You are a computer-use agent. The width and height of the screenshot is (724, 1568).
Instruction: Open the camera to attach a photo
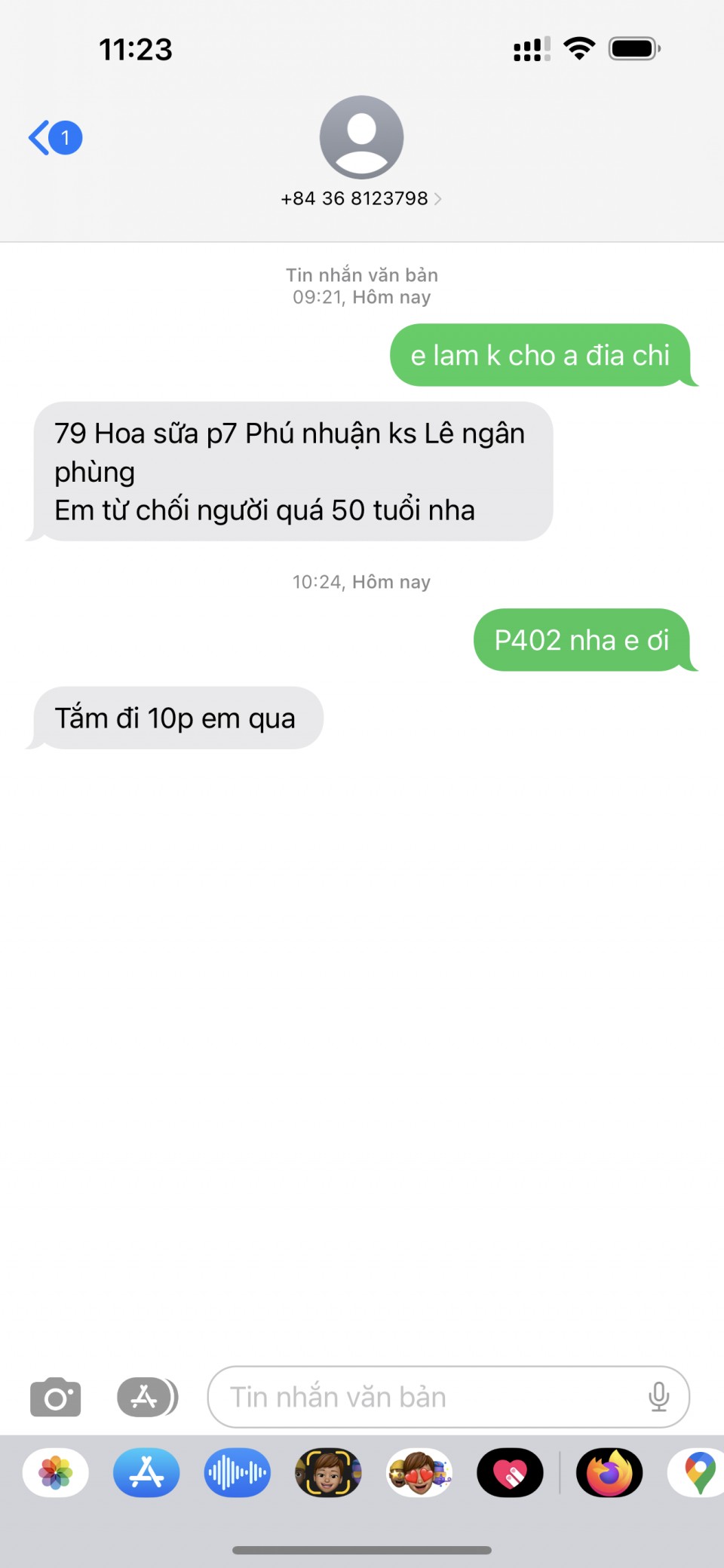[x=55, y=1398]
